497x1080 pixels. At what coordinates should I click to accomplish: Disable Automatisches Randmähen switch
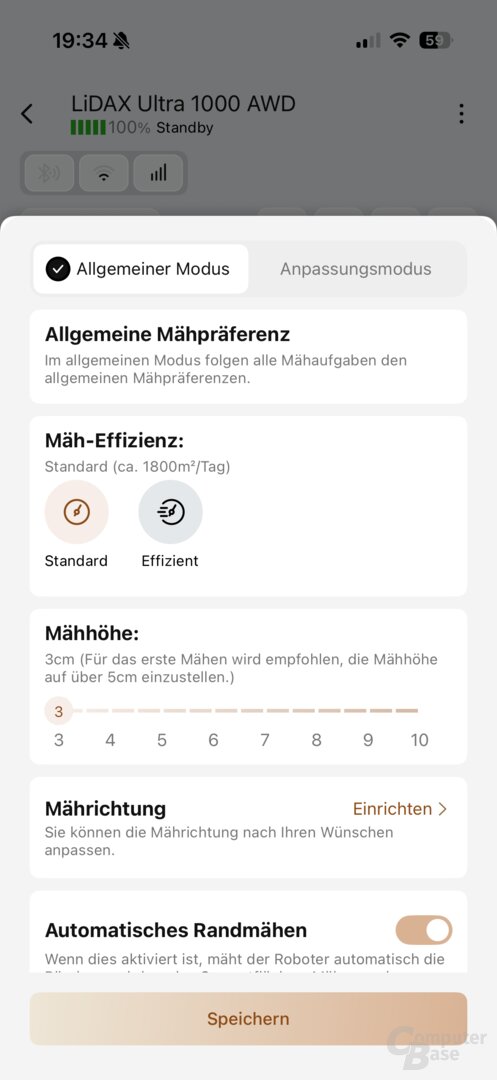[424, 930]
